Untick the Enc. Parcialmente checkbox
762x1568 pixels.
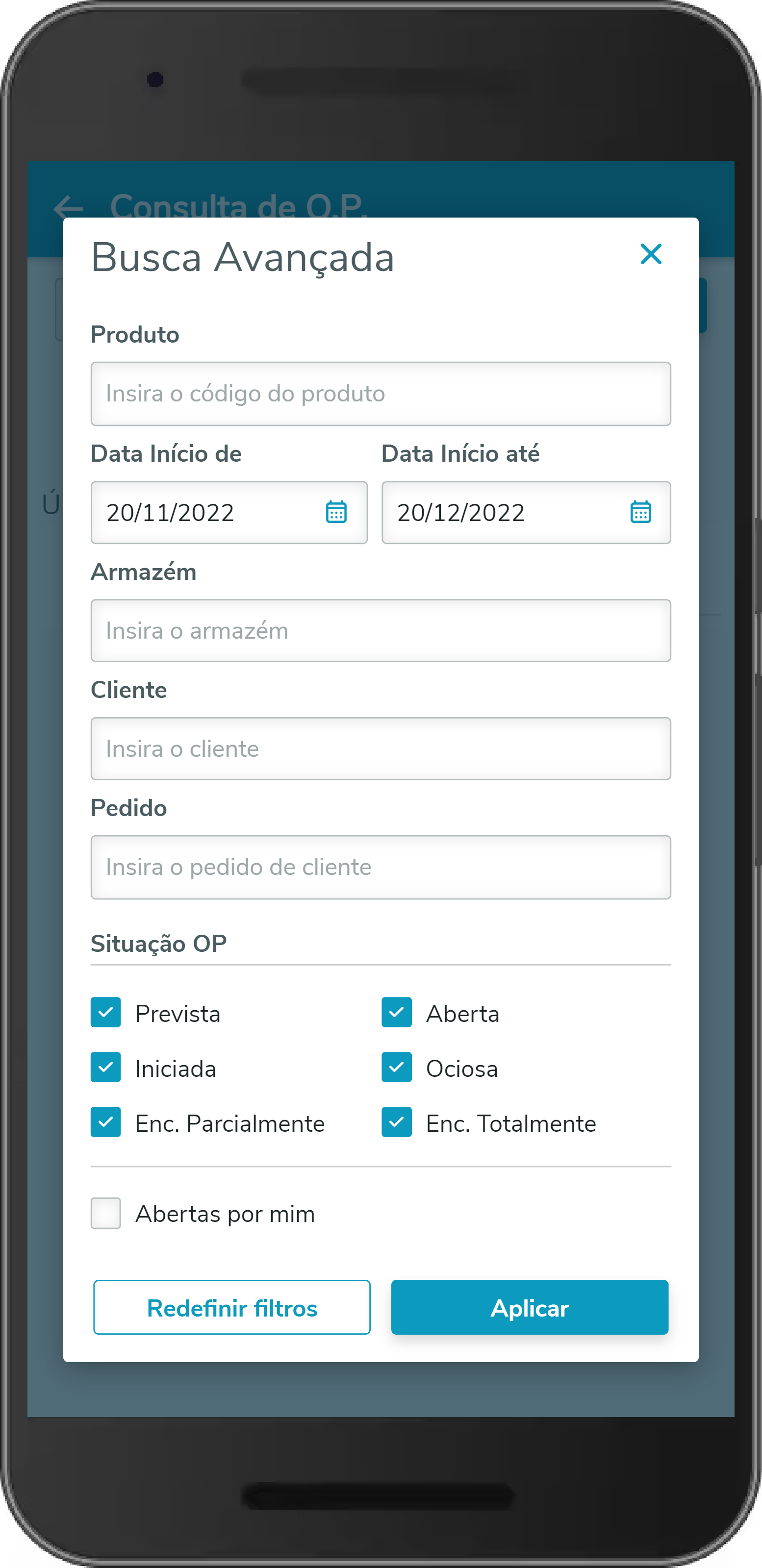(x=106, y=1122)
